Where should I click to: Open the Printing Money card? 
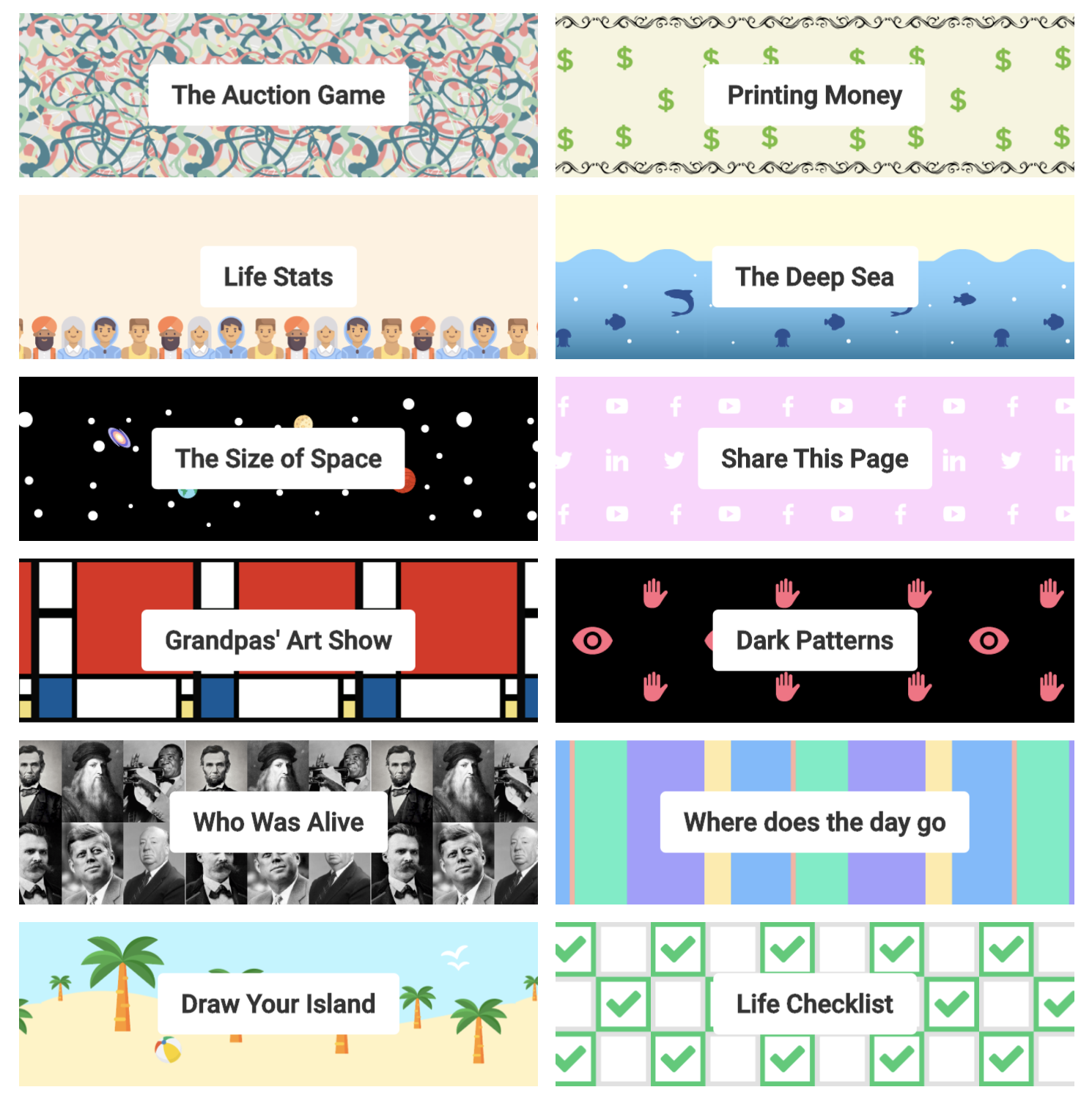(x=814, y=95)
